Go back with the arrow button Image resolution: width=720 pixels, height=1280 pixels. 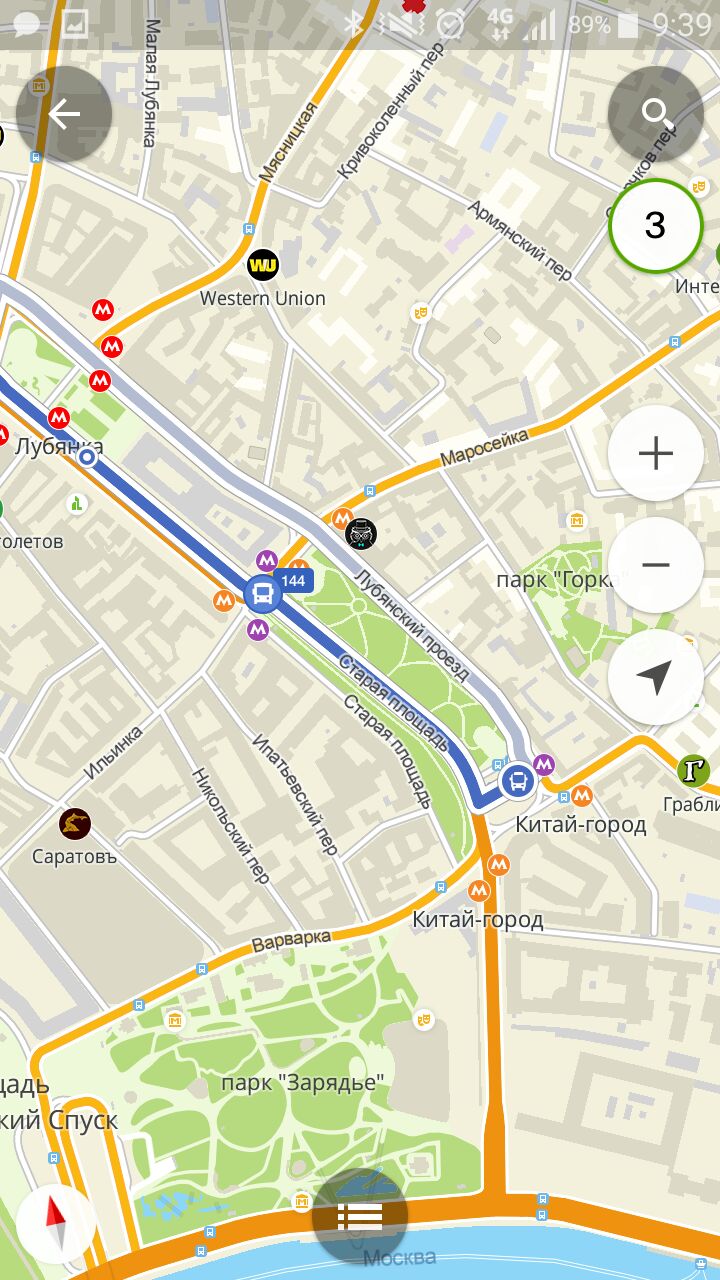click(64, 115)
